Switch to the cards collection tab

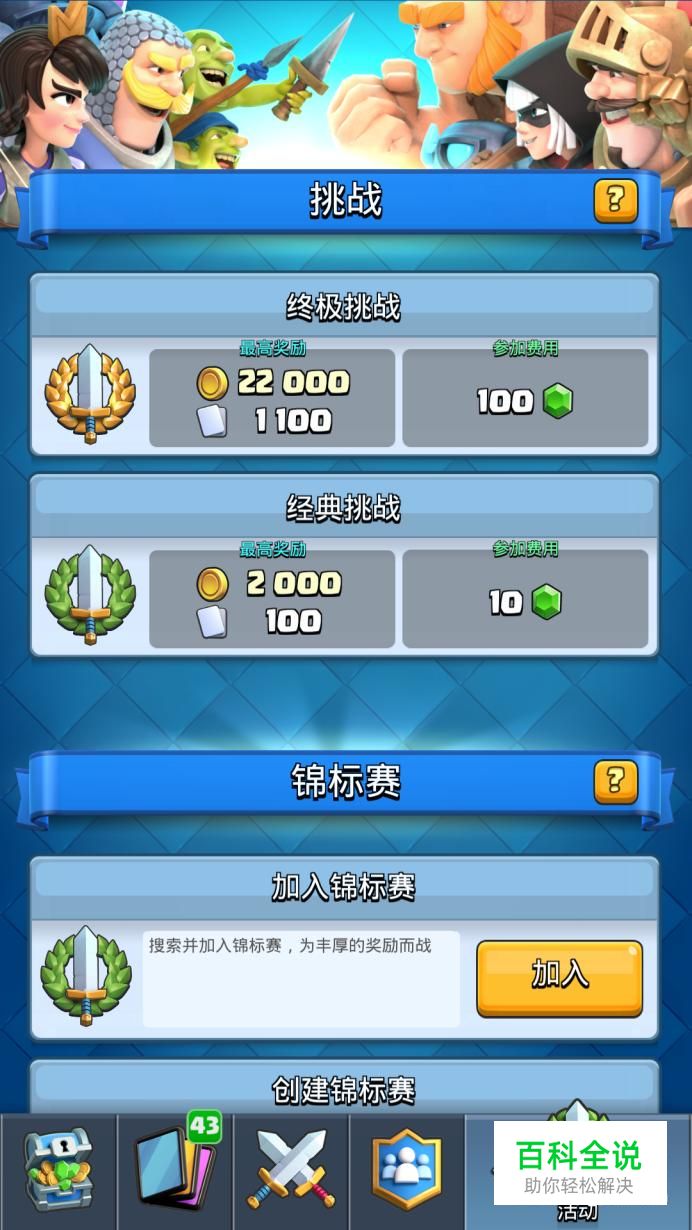click(x=175, y=1170)
